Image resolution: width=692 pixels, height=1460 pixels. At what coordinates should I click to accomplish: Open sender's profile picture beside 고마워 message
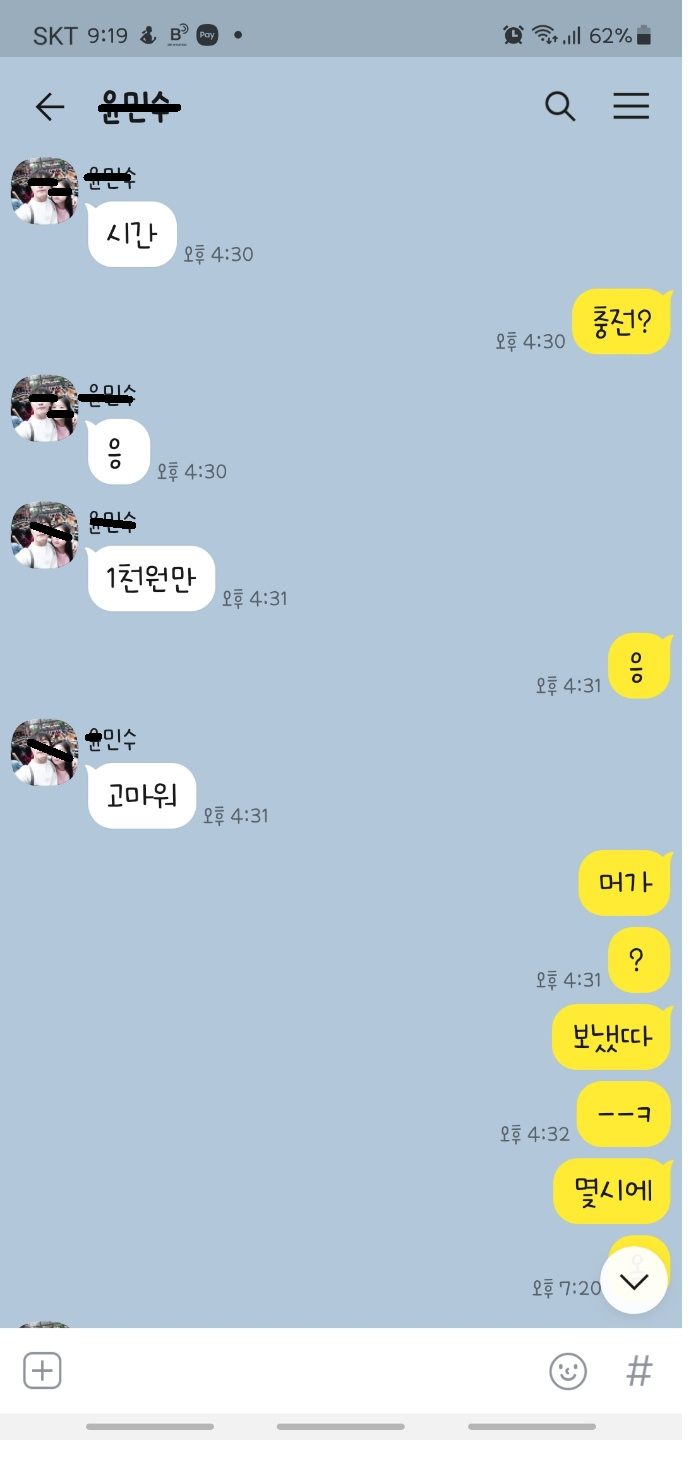click(x=44, y=752)
